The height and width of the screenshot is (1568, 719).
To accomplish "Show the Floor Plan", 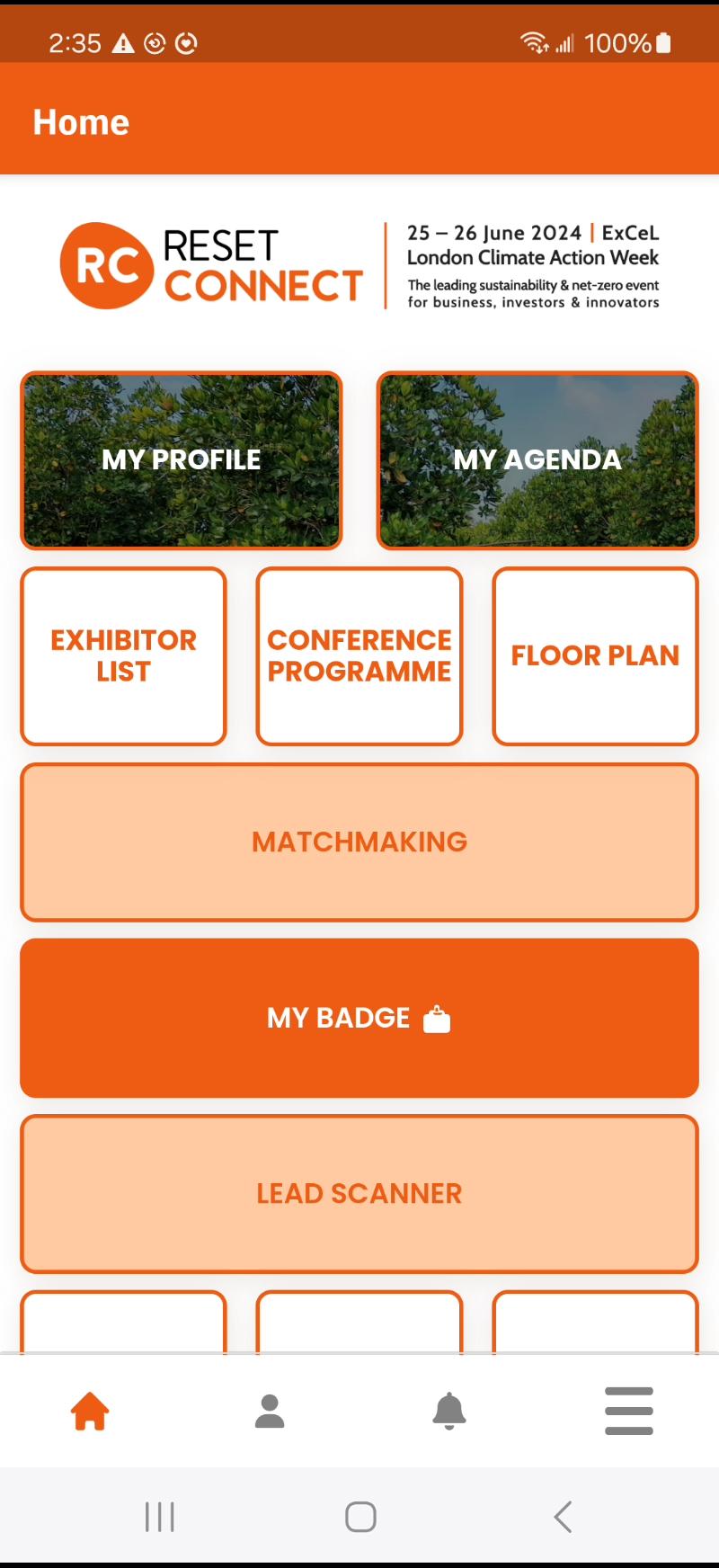I will (x=595, y=655).
